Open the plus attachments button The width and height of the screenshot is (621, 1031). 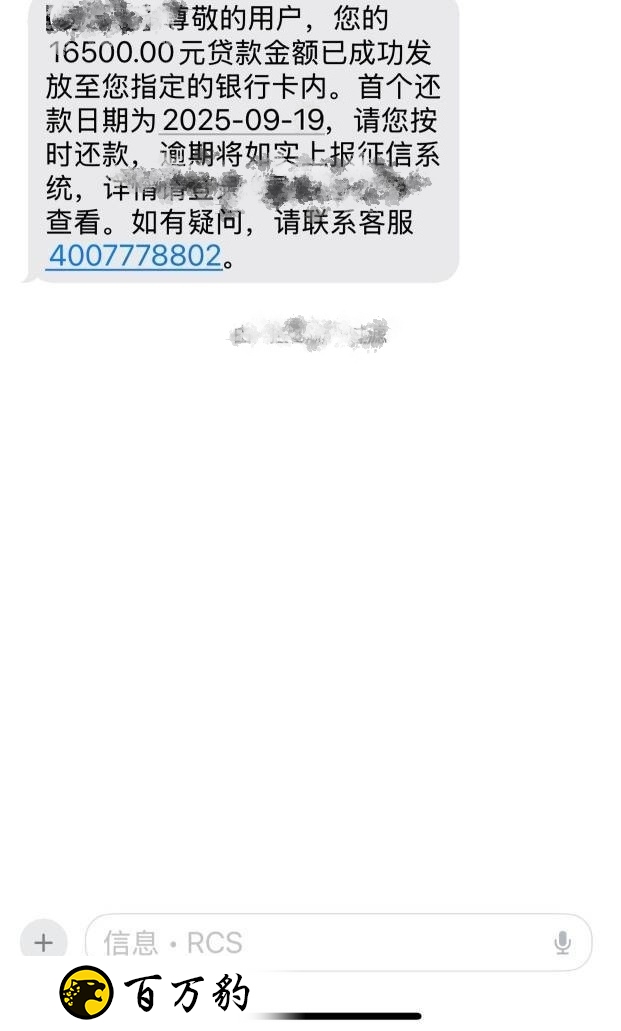43,942
